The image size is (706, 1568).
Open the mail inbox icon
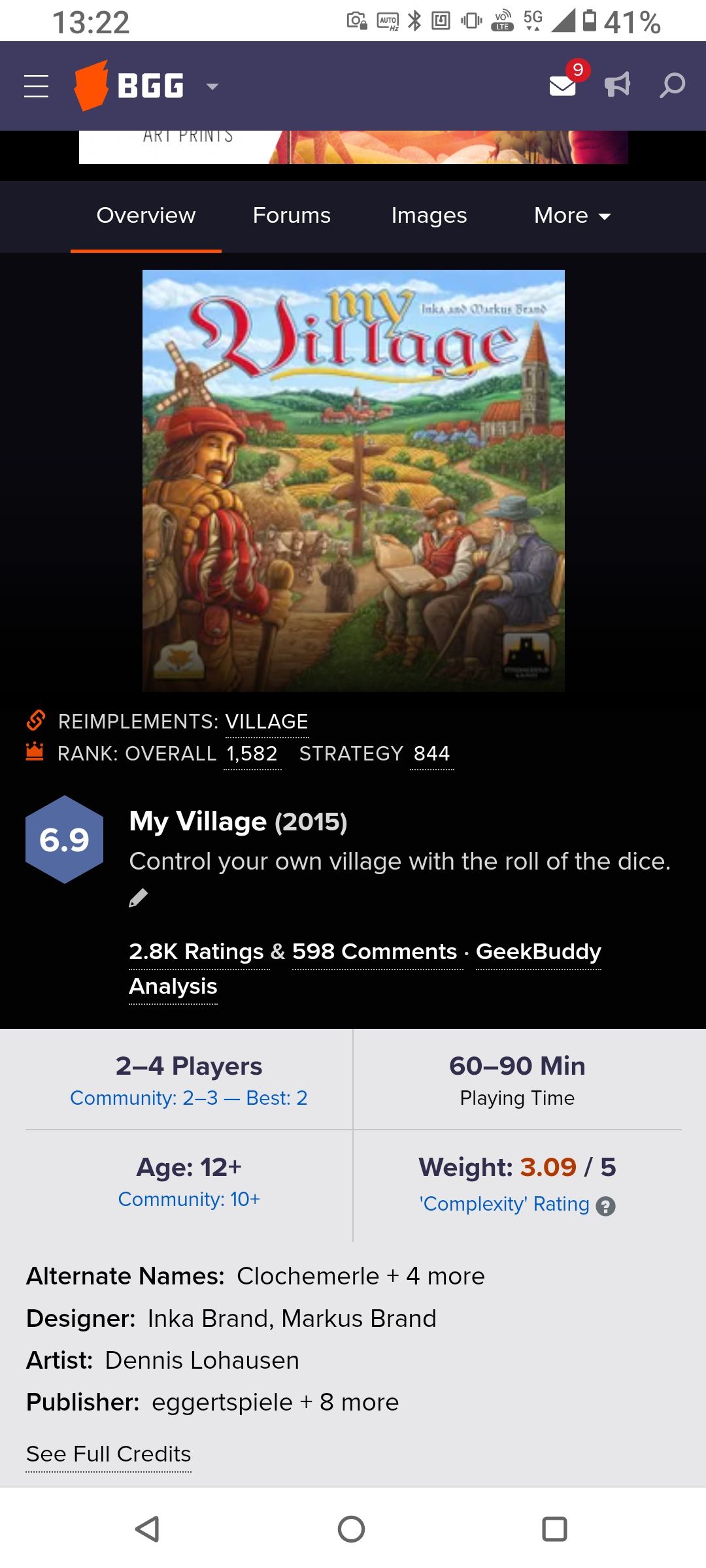(562, 86)
